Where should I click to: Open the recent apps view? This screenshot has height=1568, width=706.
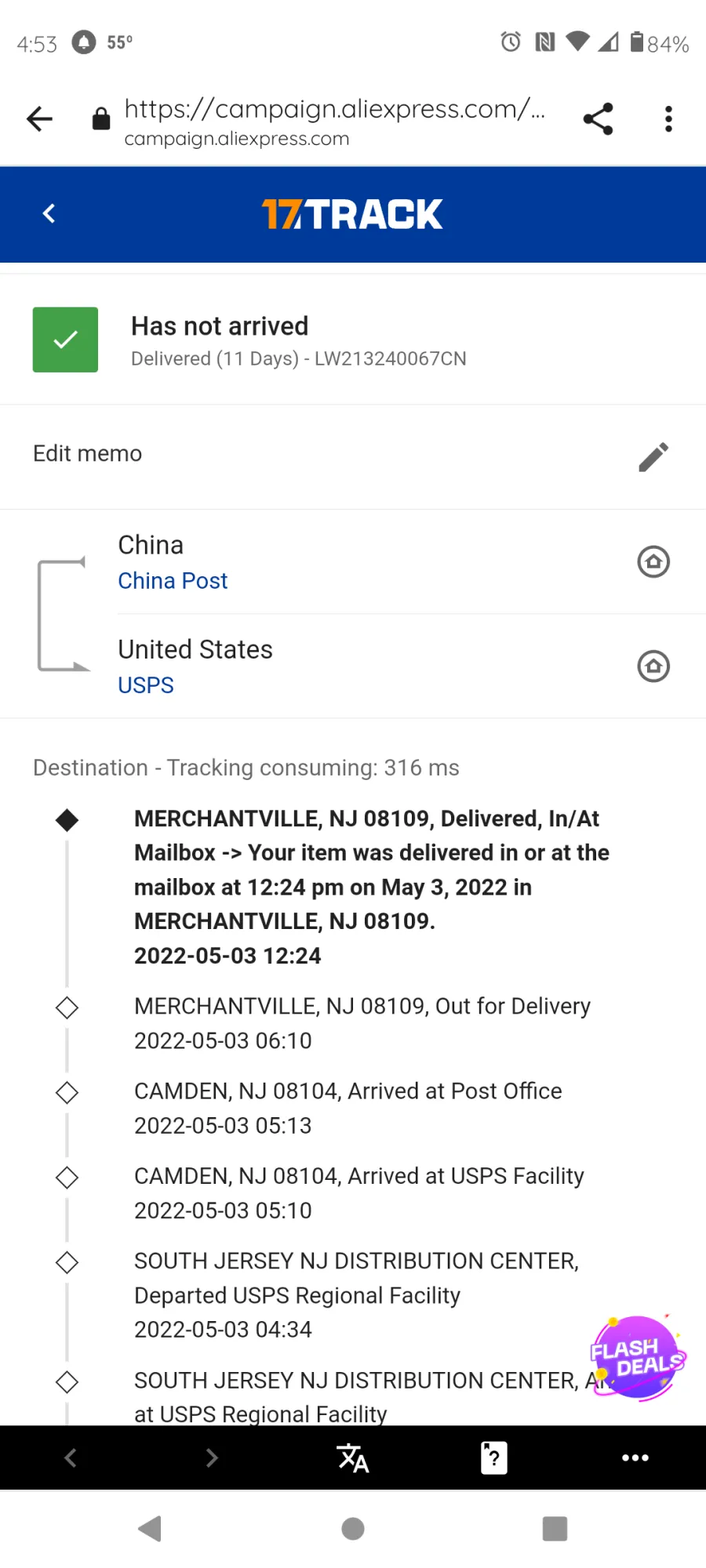555,1529
